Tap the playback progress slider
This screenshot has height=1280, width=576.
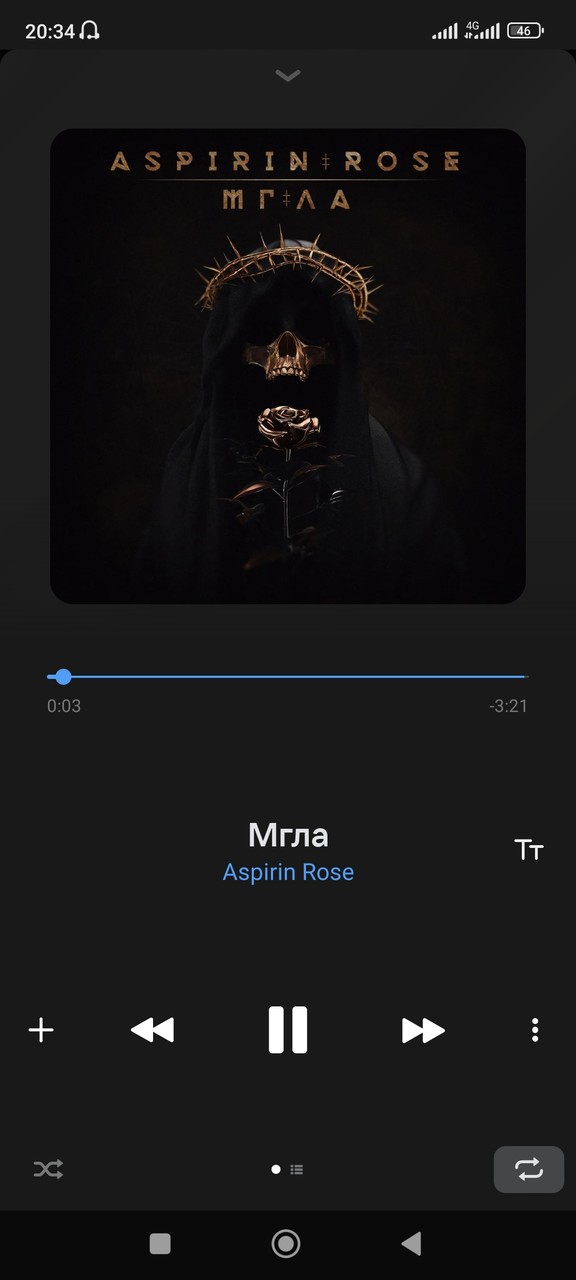coord(288,677)
